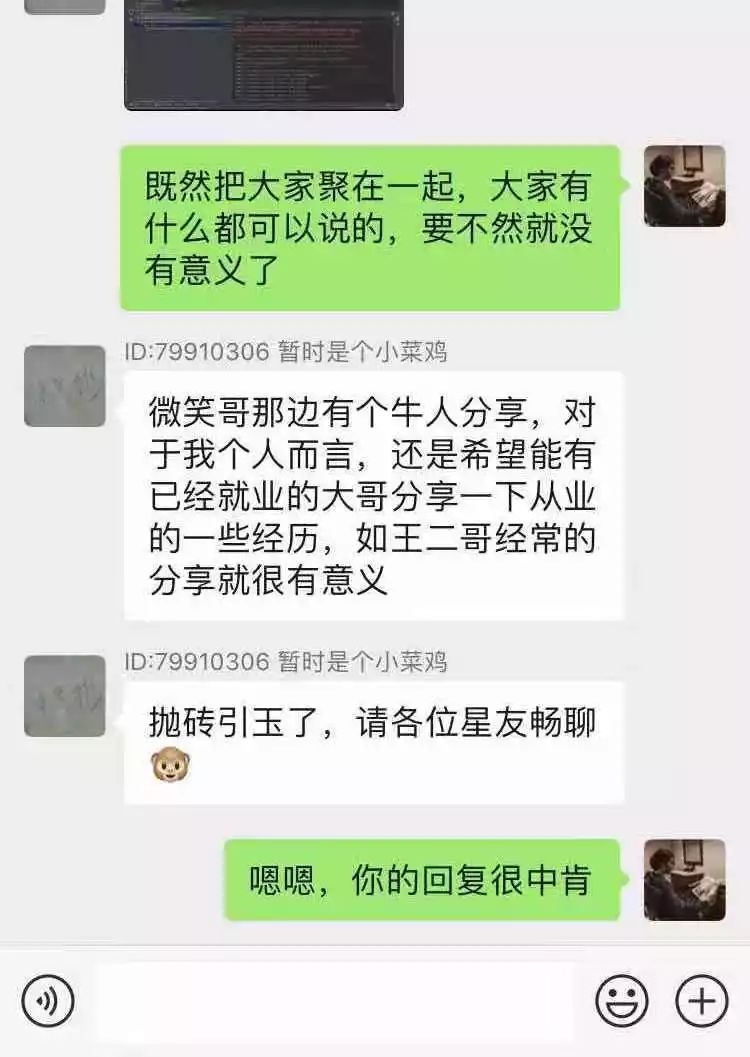The width and height of the screenshot is (750, 1057).
Task: Switch to voice input mode
Action: [x=47, y=1001]
